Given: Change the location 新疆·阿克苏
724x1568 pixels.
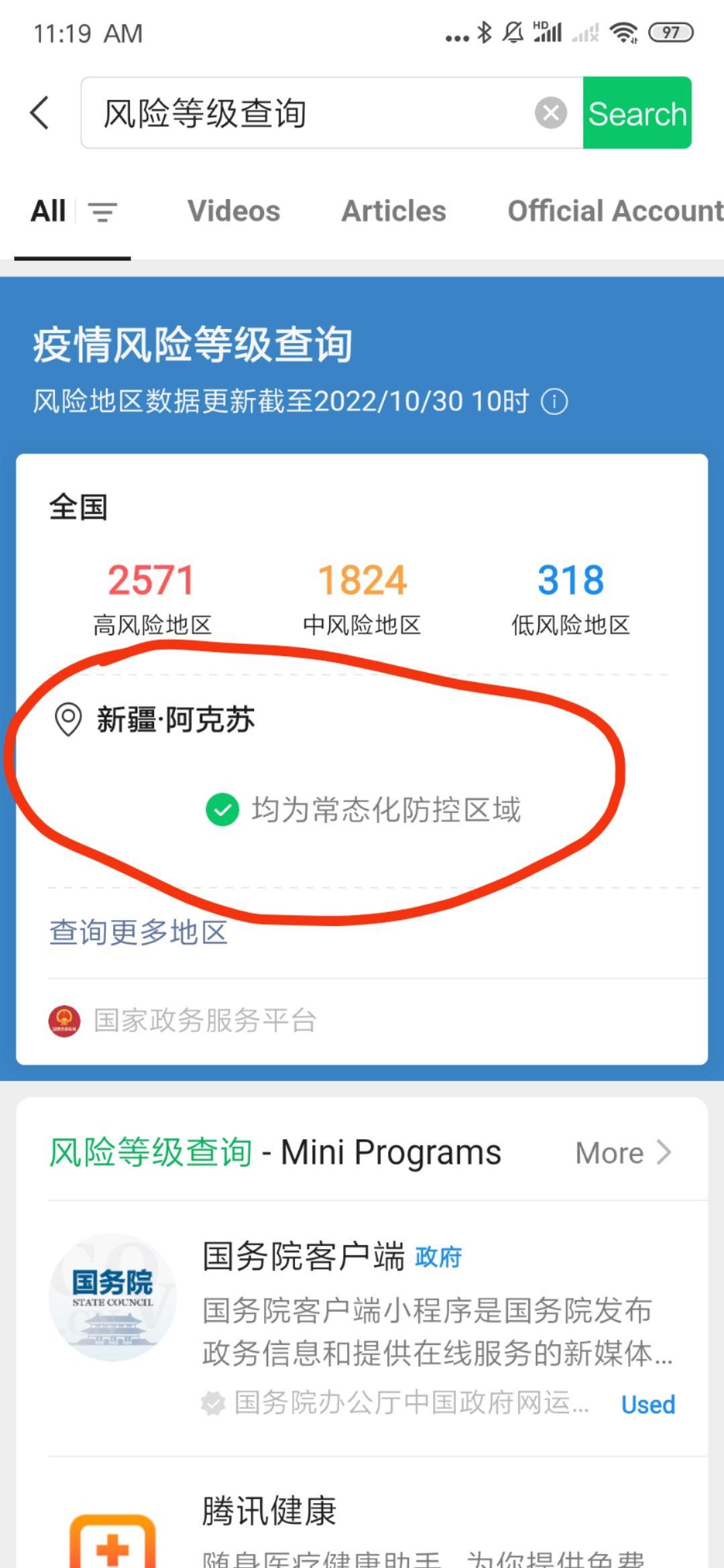Looking at the screenshot, I should (x=154, y=720).
